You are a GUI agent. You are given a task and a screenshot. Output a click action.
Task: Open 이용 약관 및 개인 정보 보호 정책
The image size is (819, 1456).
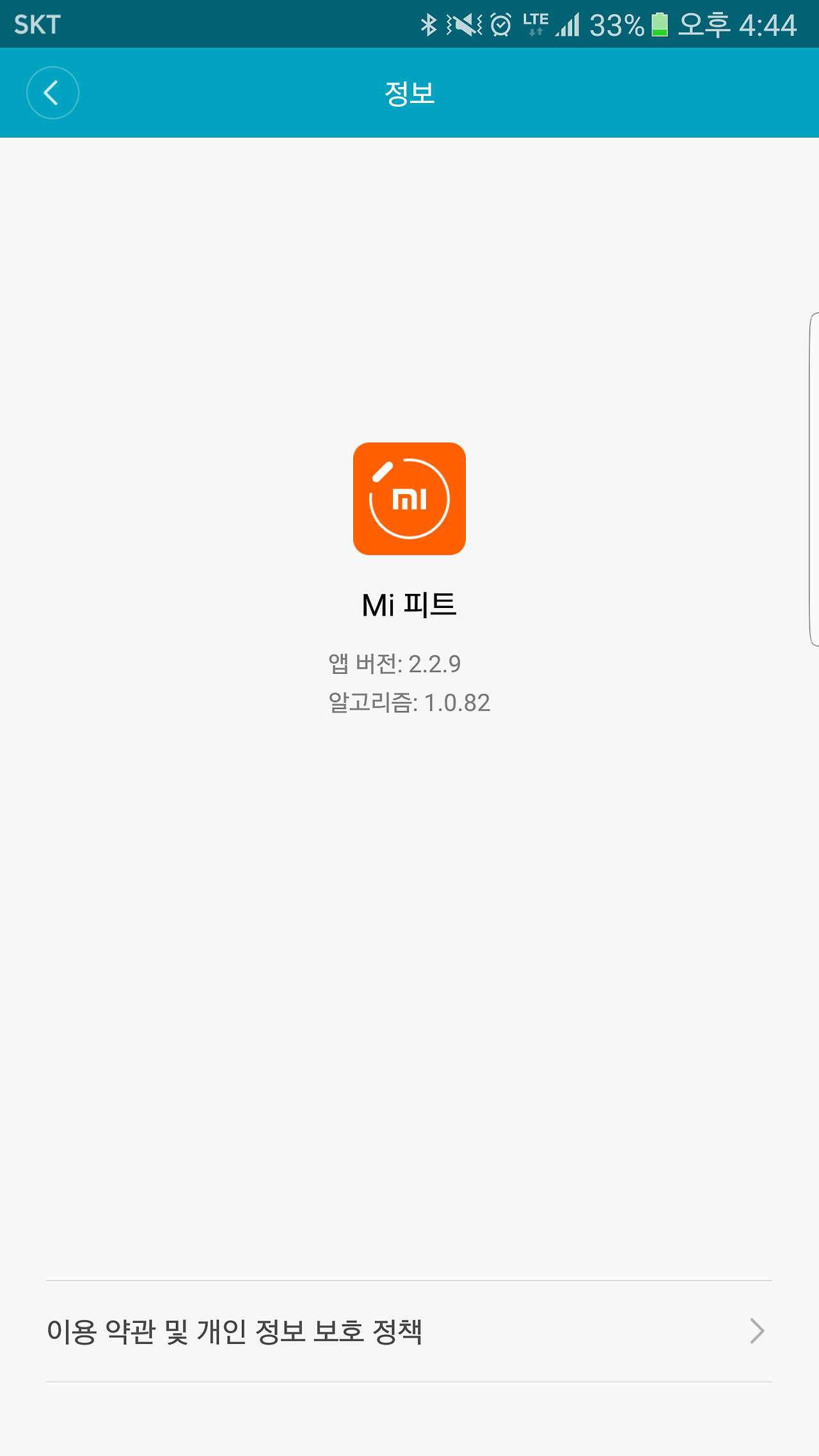[x=408, y=1331]
